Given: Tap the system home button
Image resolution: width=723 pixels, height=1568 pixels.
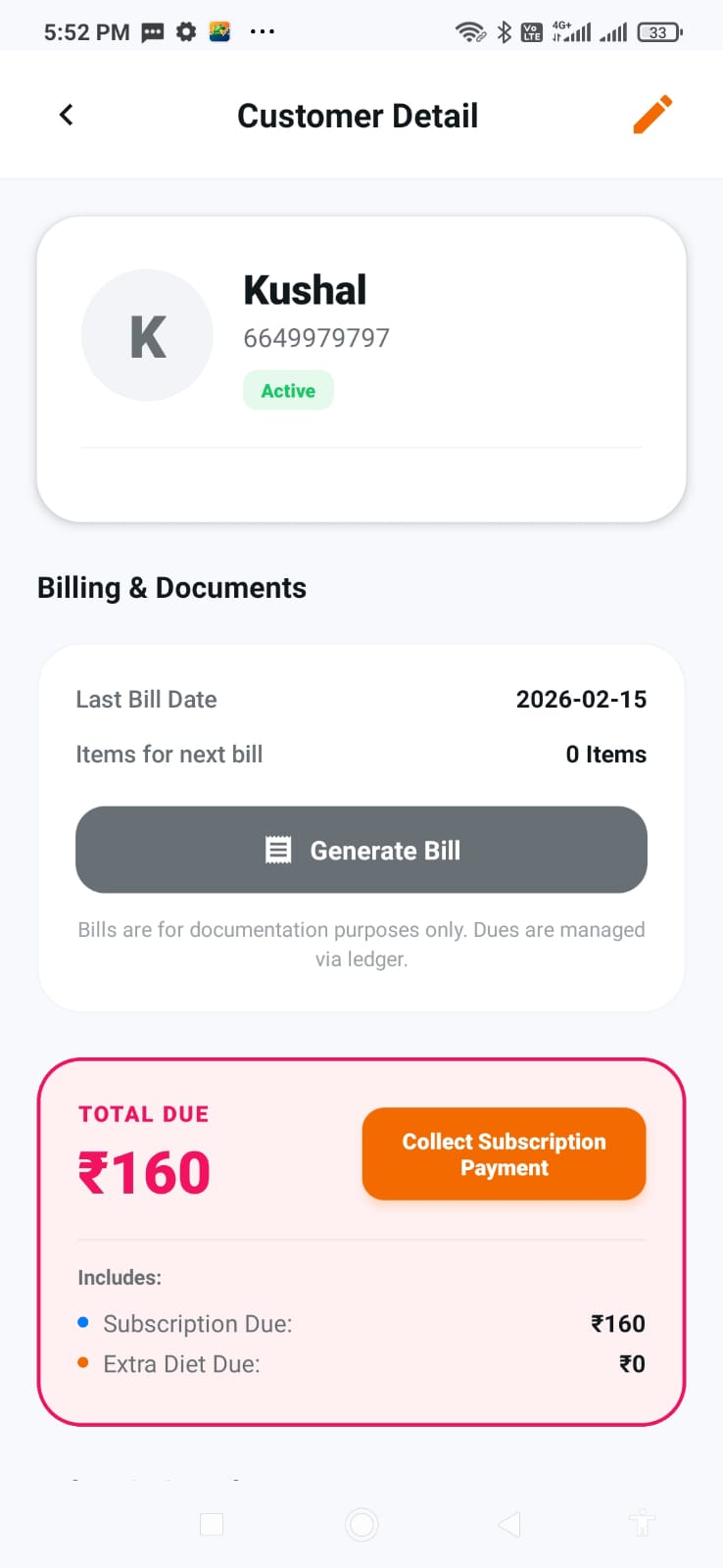Looking at the screenshot, I should [361, 1524].
